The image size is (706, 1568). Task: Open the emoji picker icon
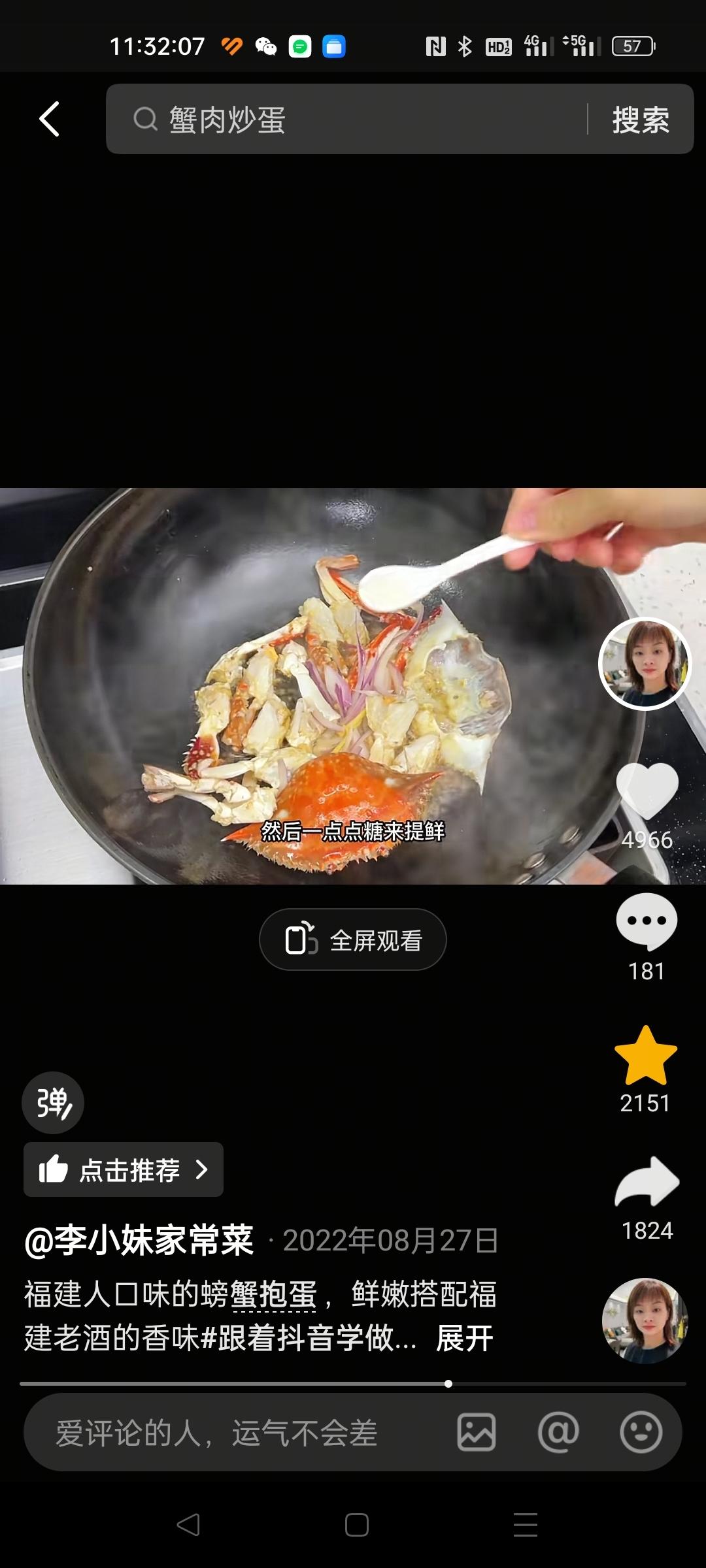641,1433
